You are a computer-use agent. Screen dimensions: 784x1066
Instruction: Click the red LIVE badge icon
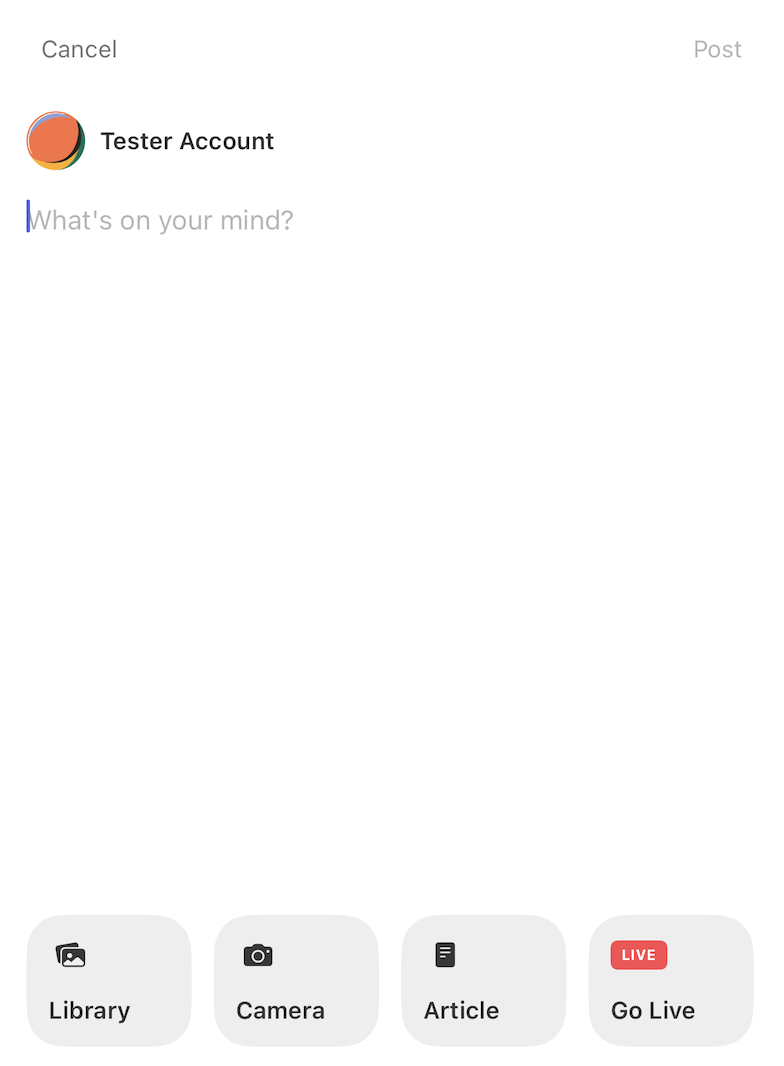click(637, 955)
